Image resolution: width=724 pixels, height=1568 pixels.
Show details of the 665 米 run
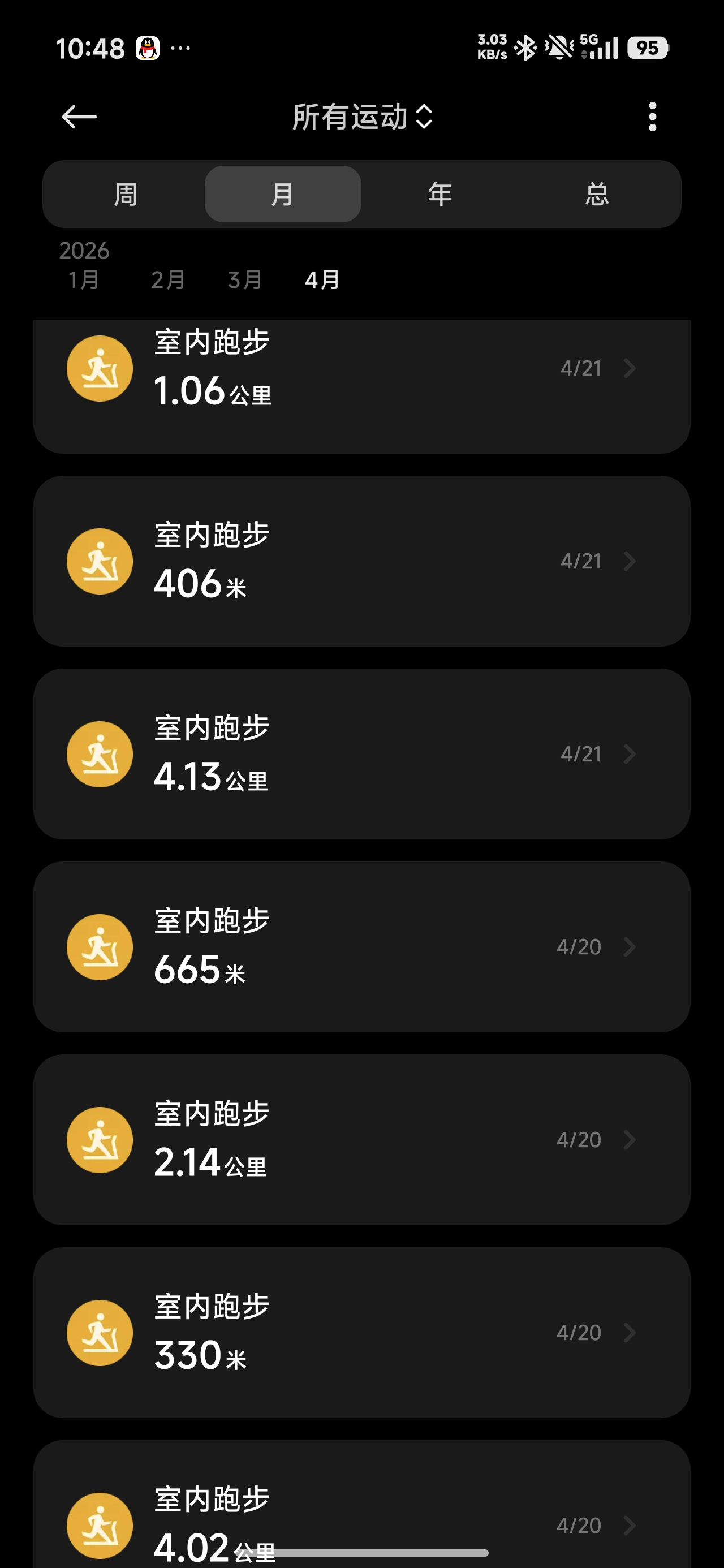[x=361, y=946]
